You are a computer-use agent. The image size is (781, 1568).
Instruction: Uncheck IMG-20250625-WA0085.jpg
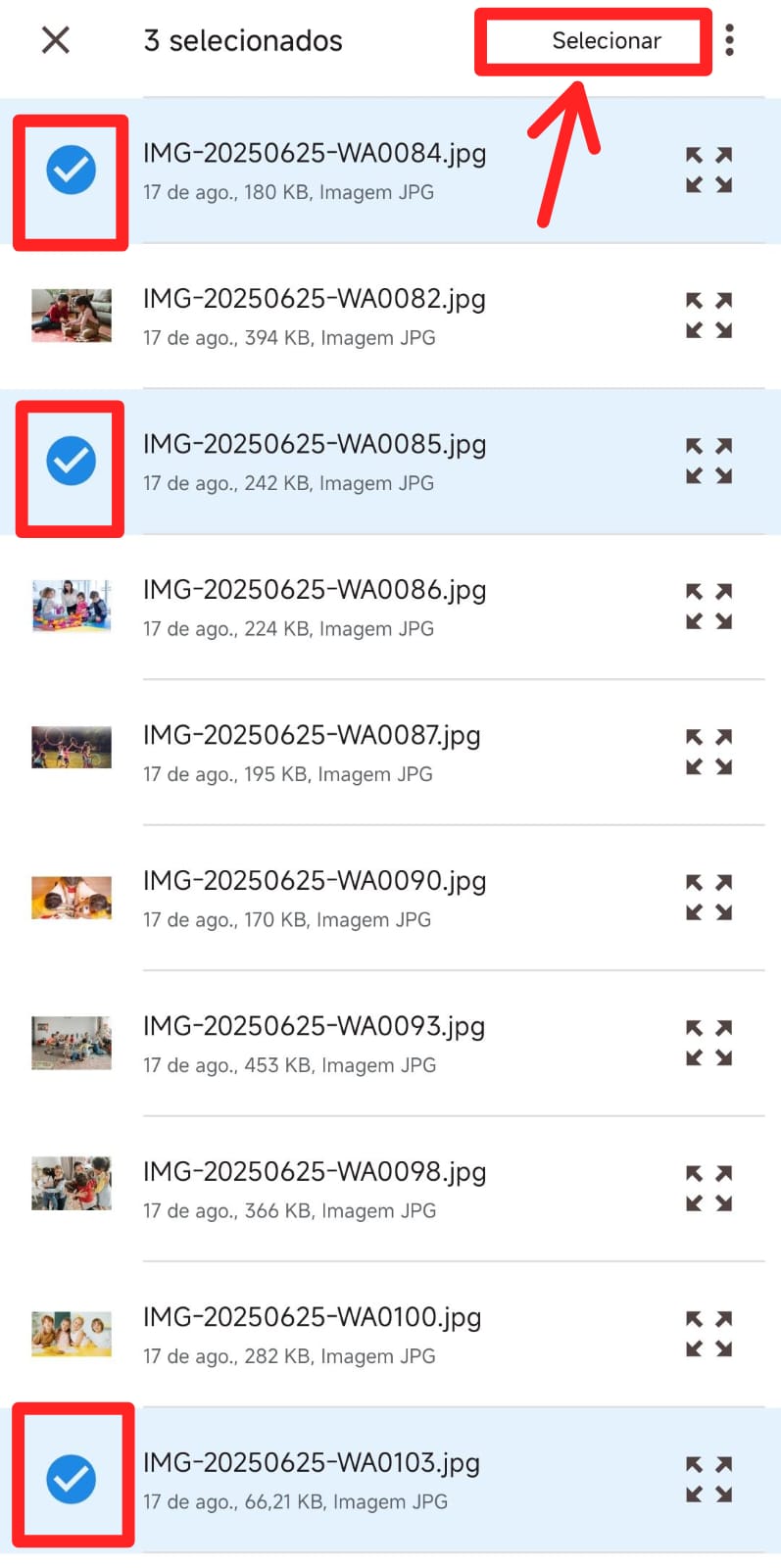[x=71, y=461]
